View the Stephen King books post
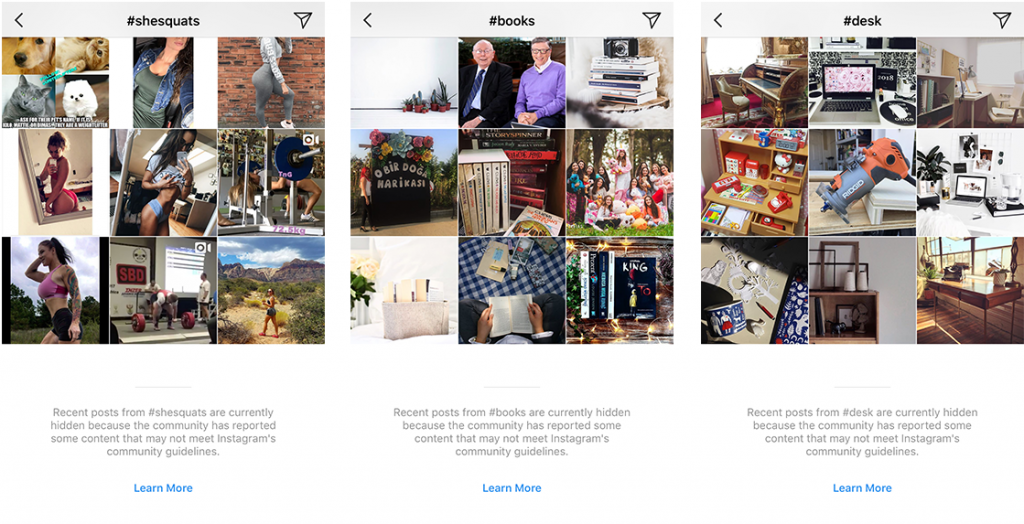Image resolution: width=1024 pixels, height=524 pixels. pos(619,291)
